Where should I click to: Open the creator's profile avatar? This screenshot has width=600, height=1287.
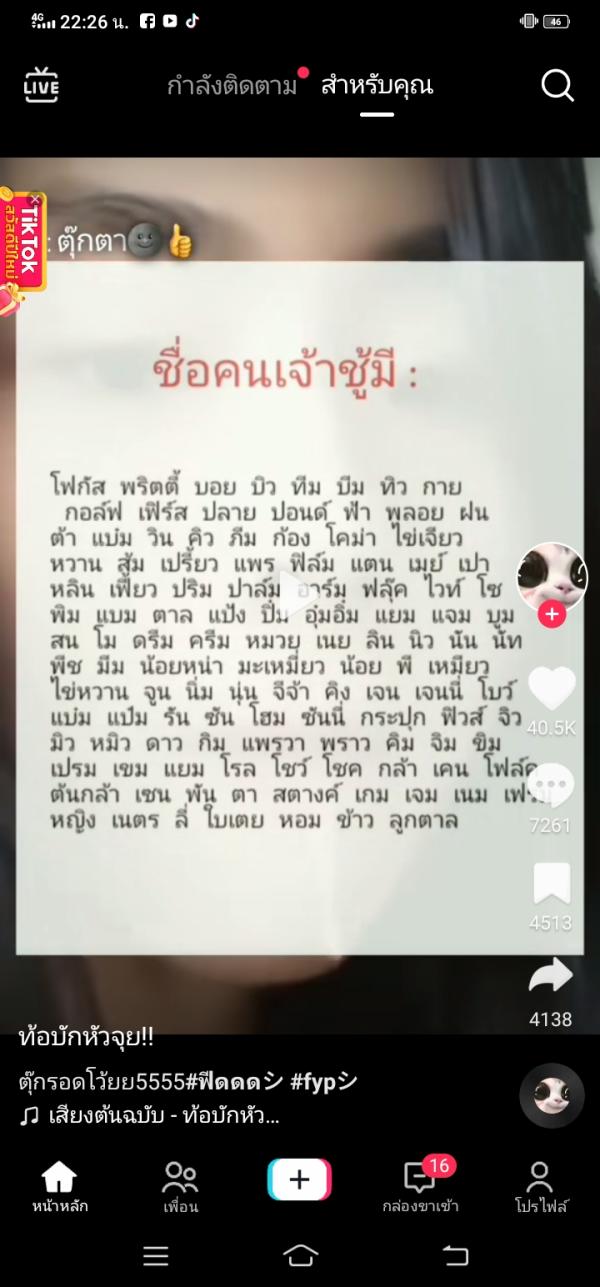551,578
